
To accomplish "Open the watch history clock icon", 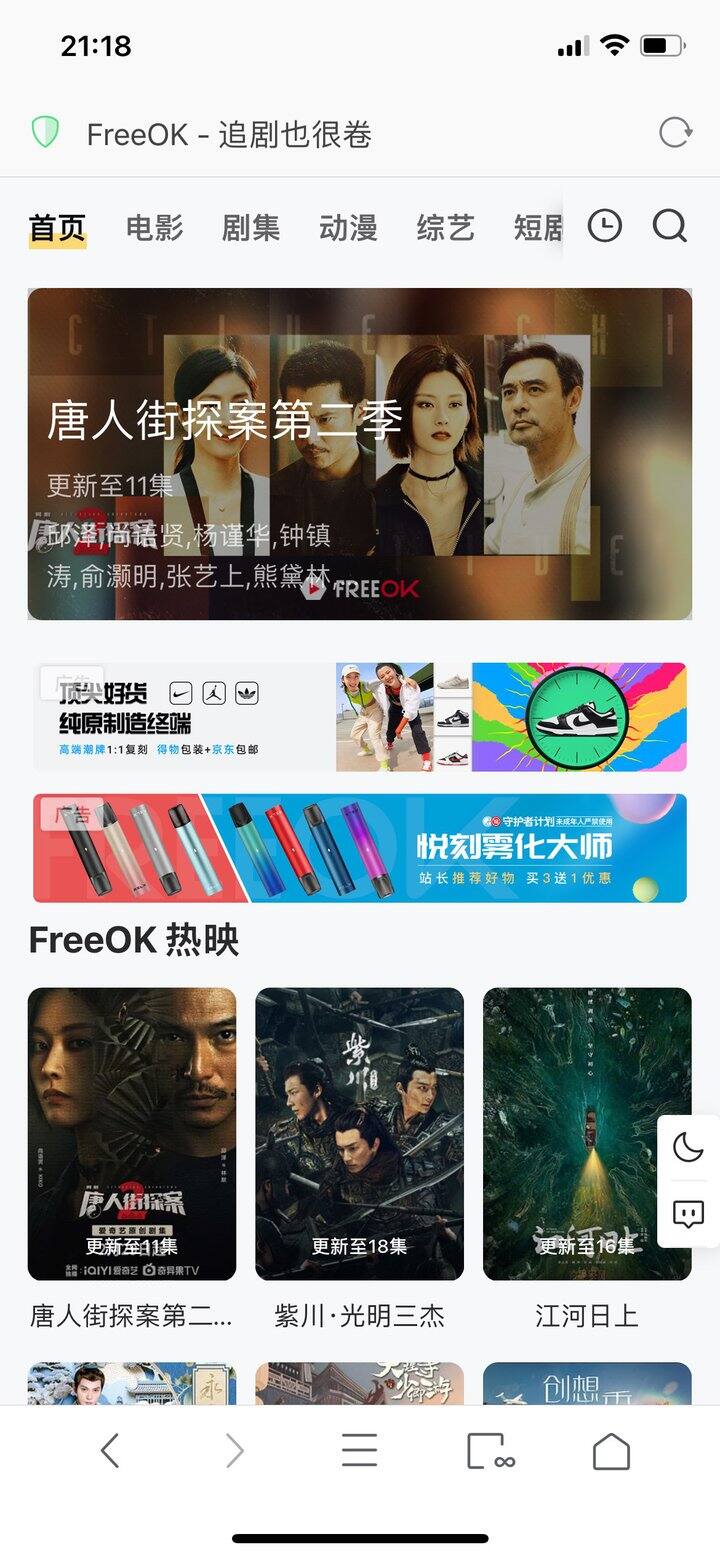I will (604, 226).
